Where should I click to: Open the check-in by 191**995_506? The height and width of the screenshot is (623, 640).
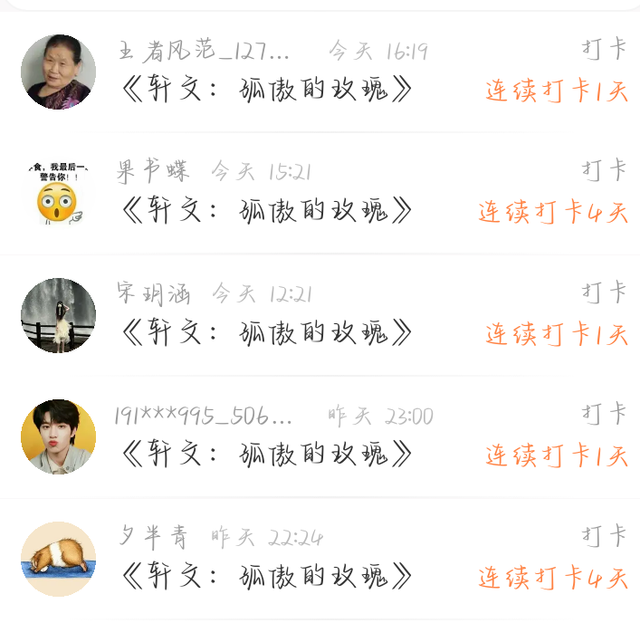320,436
